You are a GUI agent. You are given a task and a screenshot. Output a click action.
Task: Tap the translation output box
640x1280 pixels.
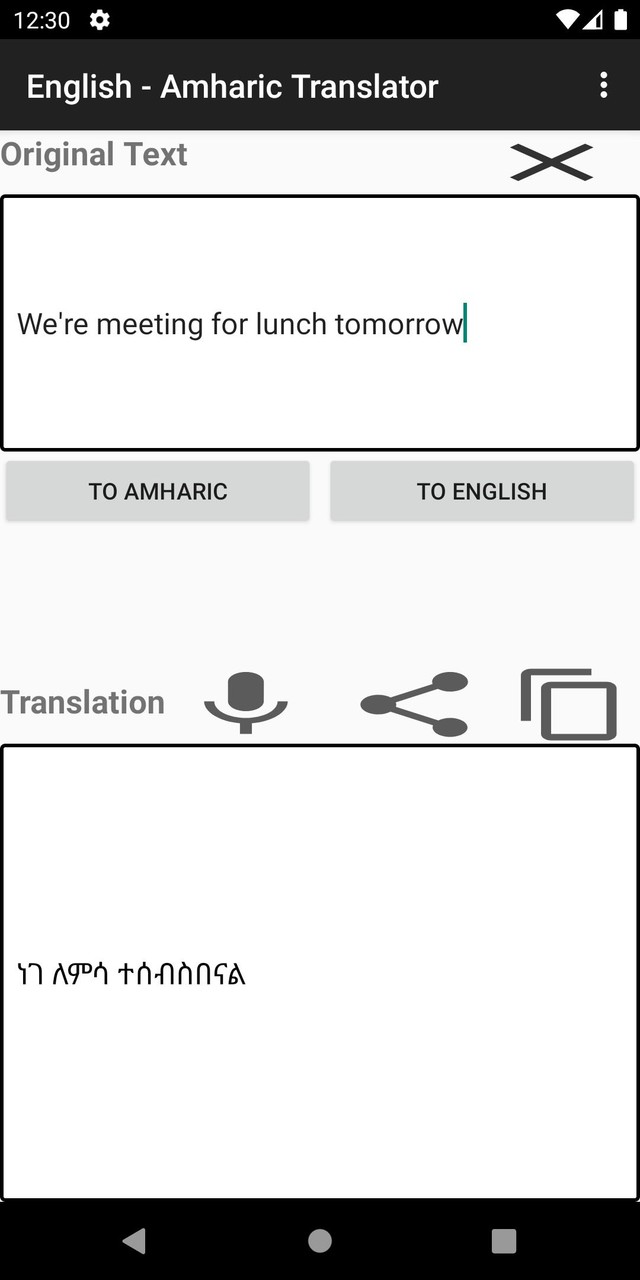click(320, 972)
